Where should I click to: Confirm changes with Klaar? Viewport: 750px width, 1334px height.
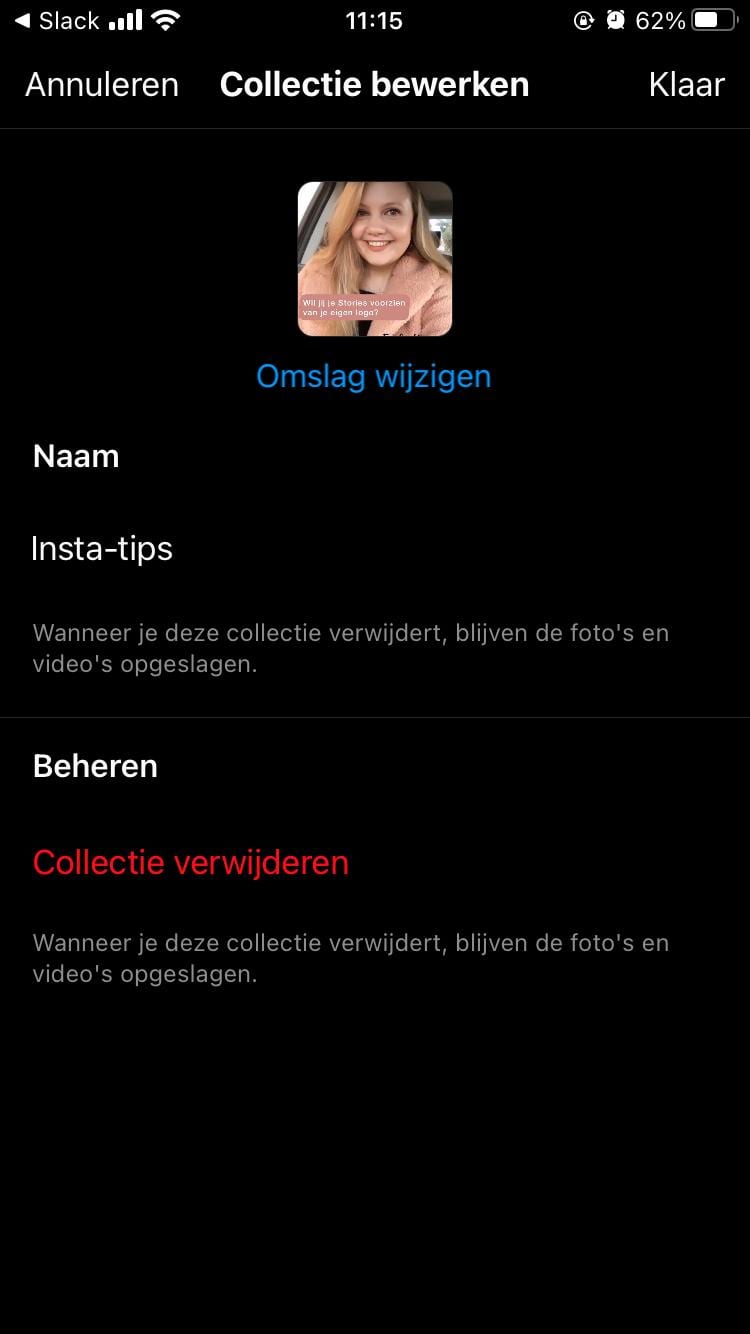coord(686,85)
